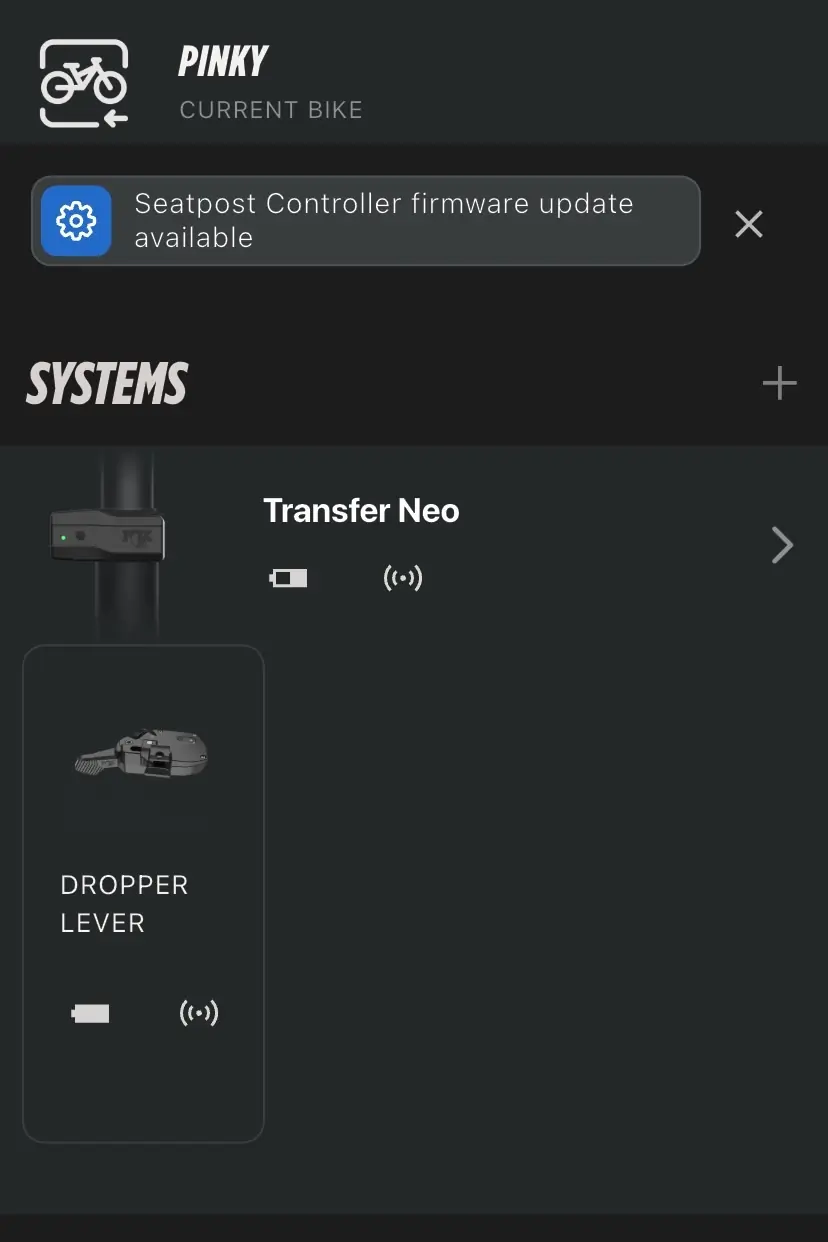Open the current bike PINKY
The height and width of the screenshot is (1242, 828).
tap(222, 60)
